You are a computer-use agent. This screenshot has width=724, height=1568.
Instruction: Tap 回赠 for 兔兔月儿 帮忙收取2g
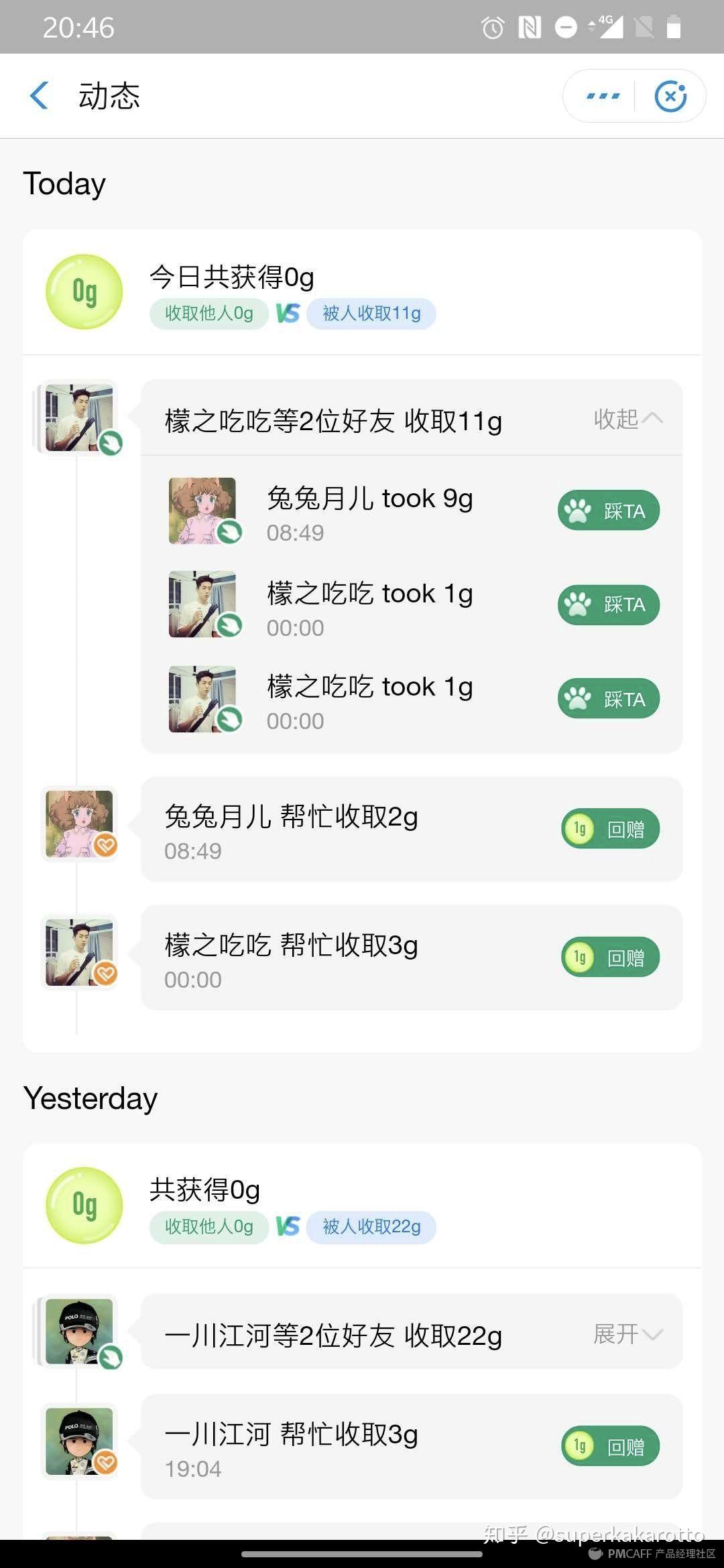[x=610, y=829]
